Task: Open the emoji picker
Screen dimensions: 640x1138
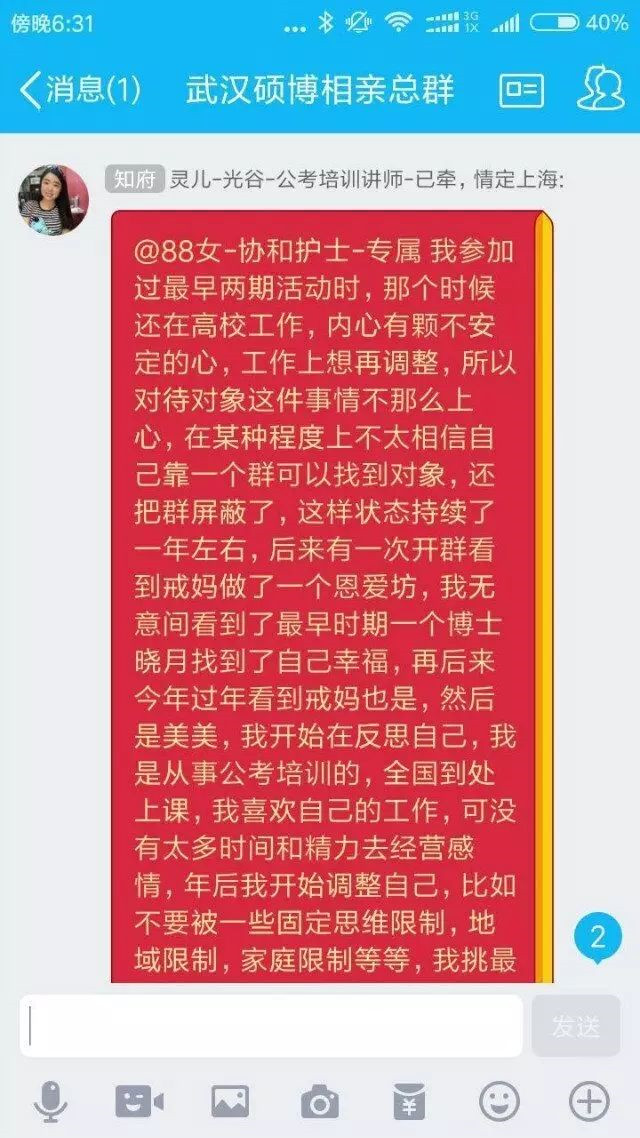Action: click(x=499, y=1102)
